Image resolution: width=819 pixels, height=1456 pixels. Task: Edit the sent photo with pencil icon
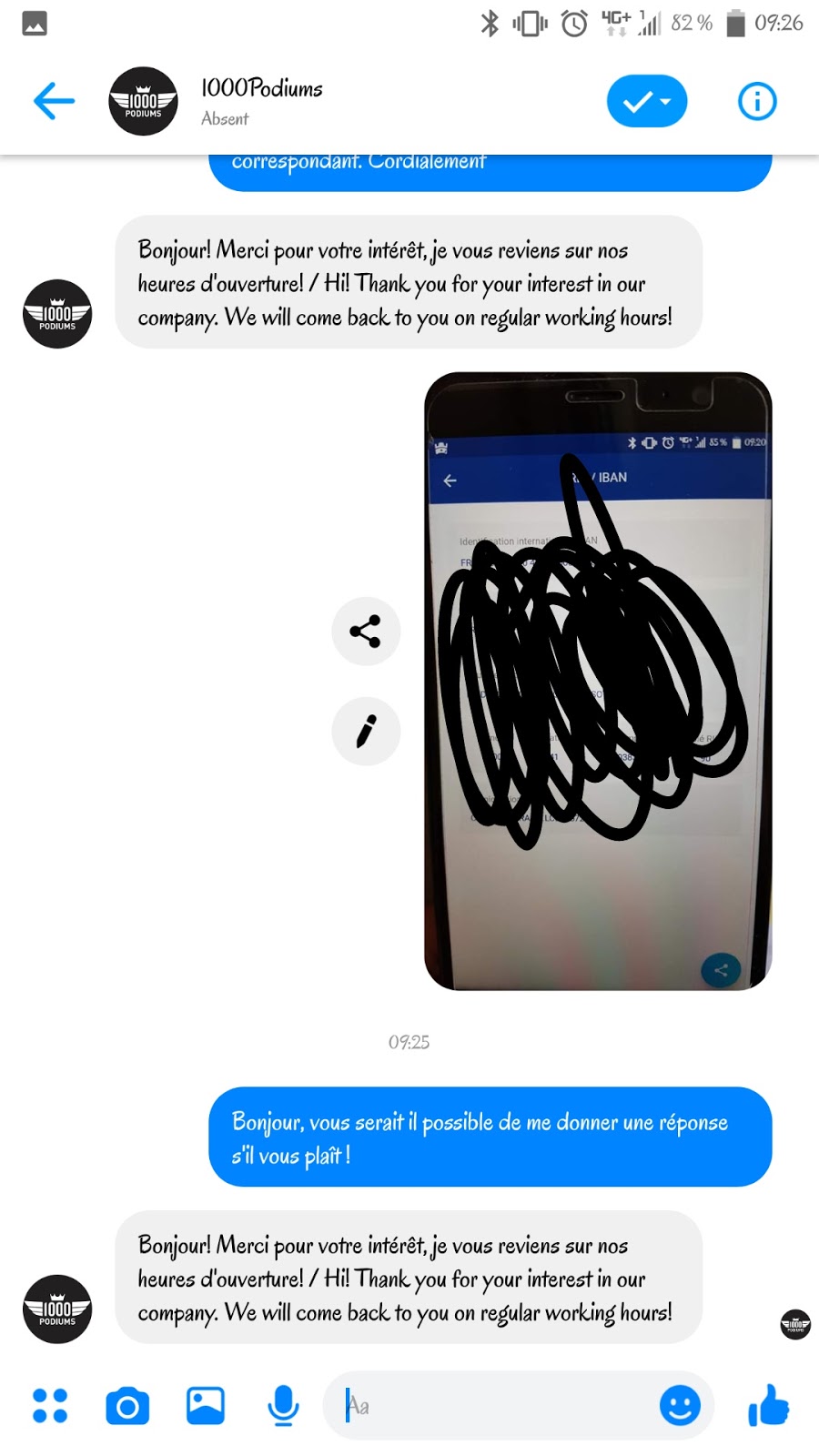click(x=366, y=731)
